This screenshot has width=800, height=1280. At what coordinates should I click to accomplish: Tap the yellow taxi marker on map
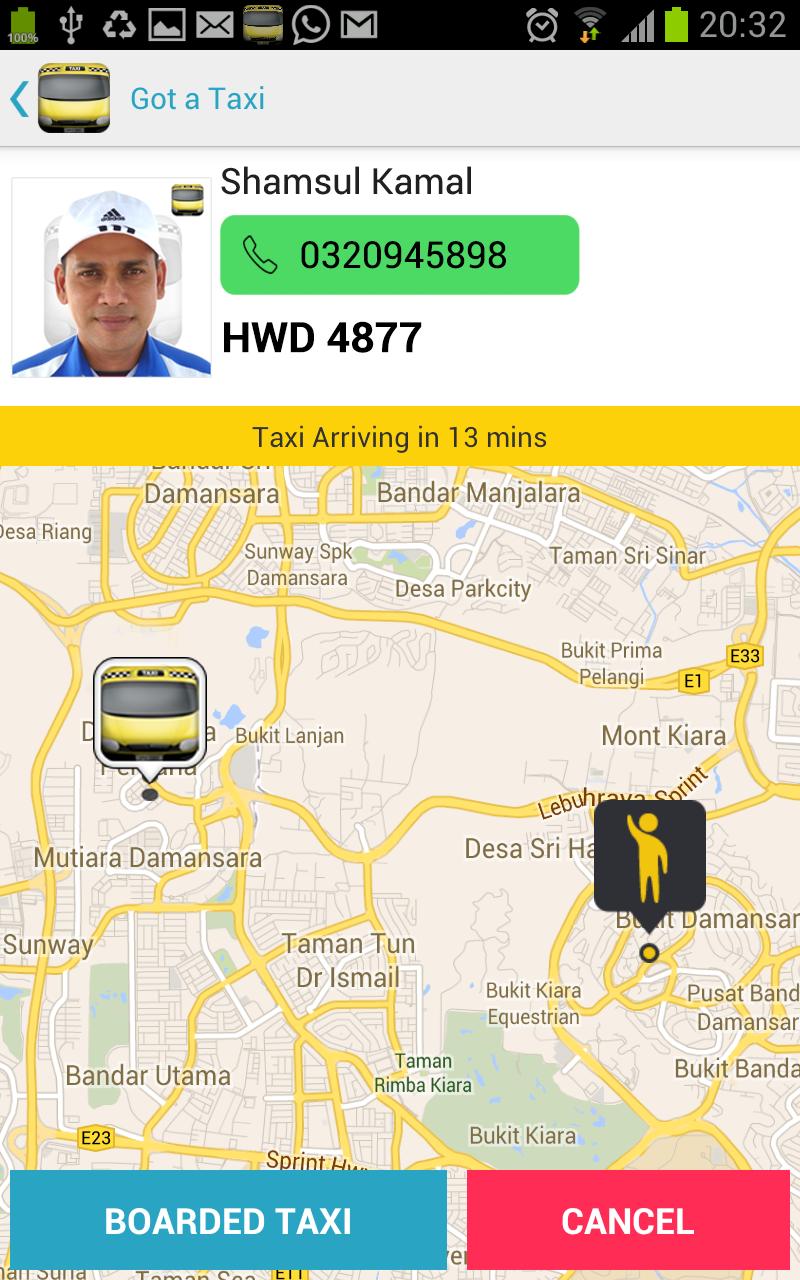pyautogui.click(x=150, y=712)
